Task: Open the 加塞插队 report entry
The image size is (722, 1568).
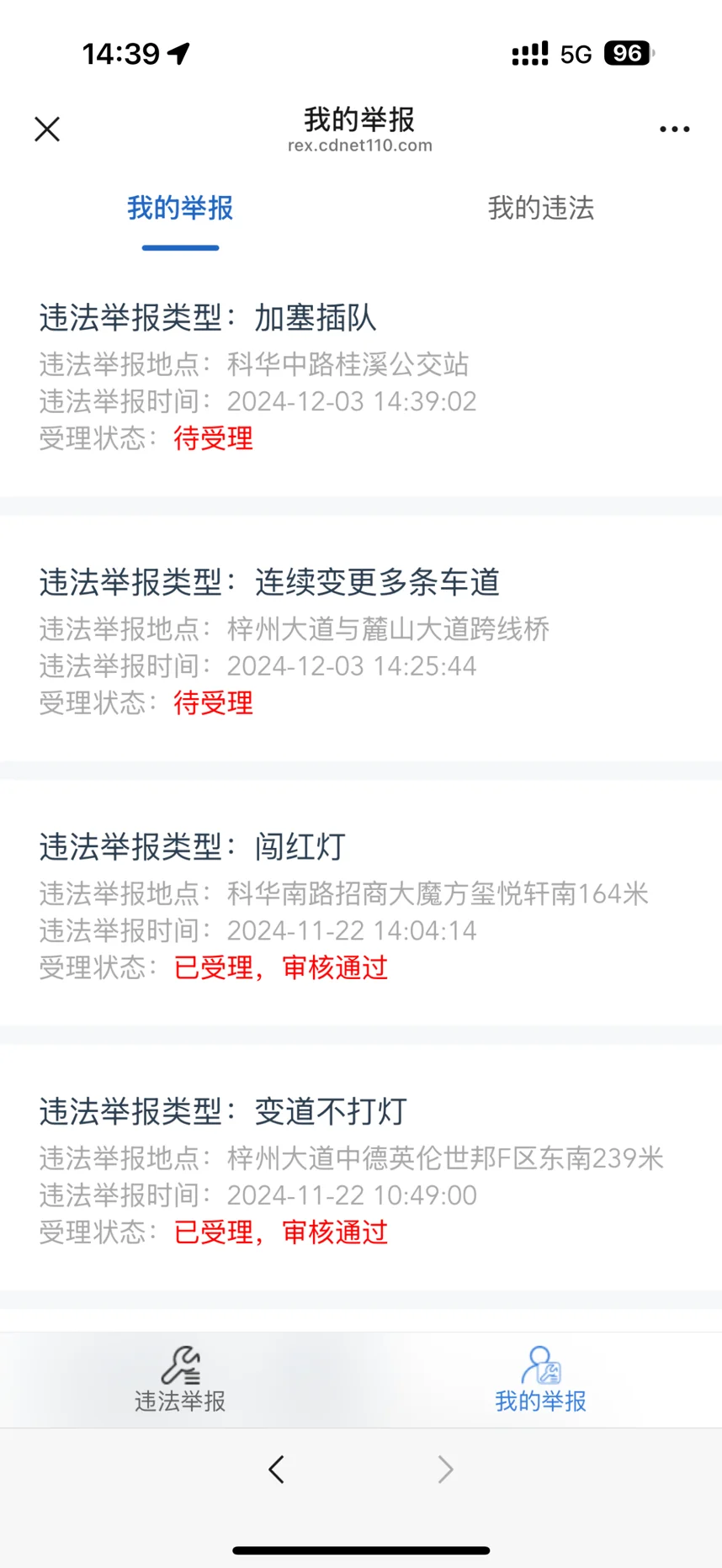Action: pyautogui.click(x=361, y=378)
